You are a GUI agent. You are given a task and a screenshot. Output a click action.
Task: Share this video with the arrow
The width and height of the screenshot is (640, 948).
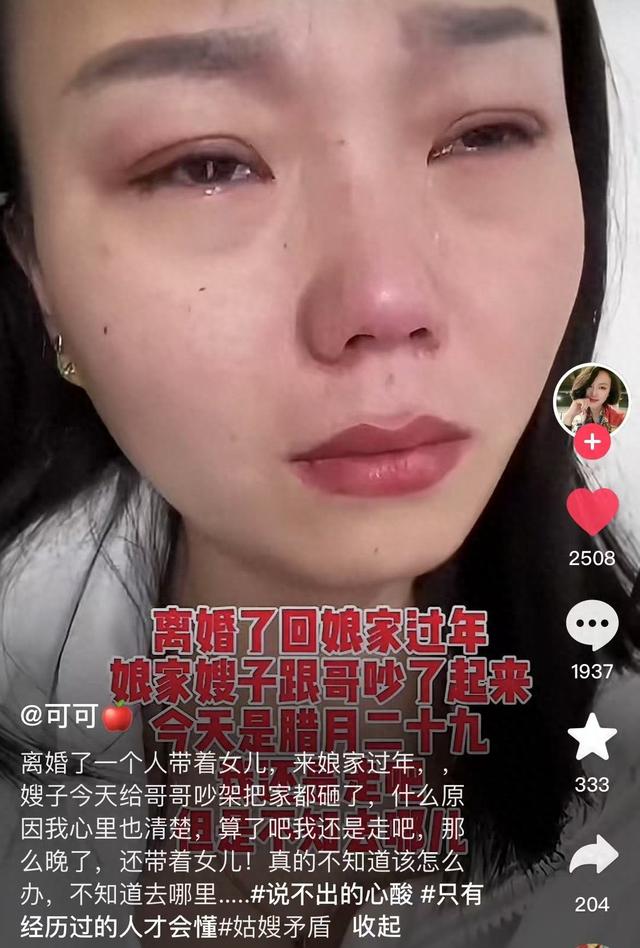[592, 855]
